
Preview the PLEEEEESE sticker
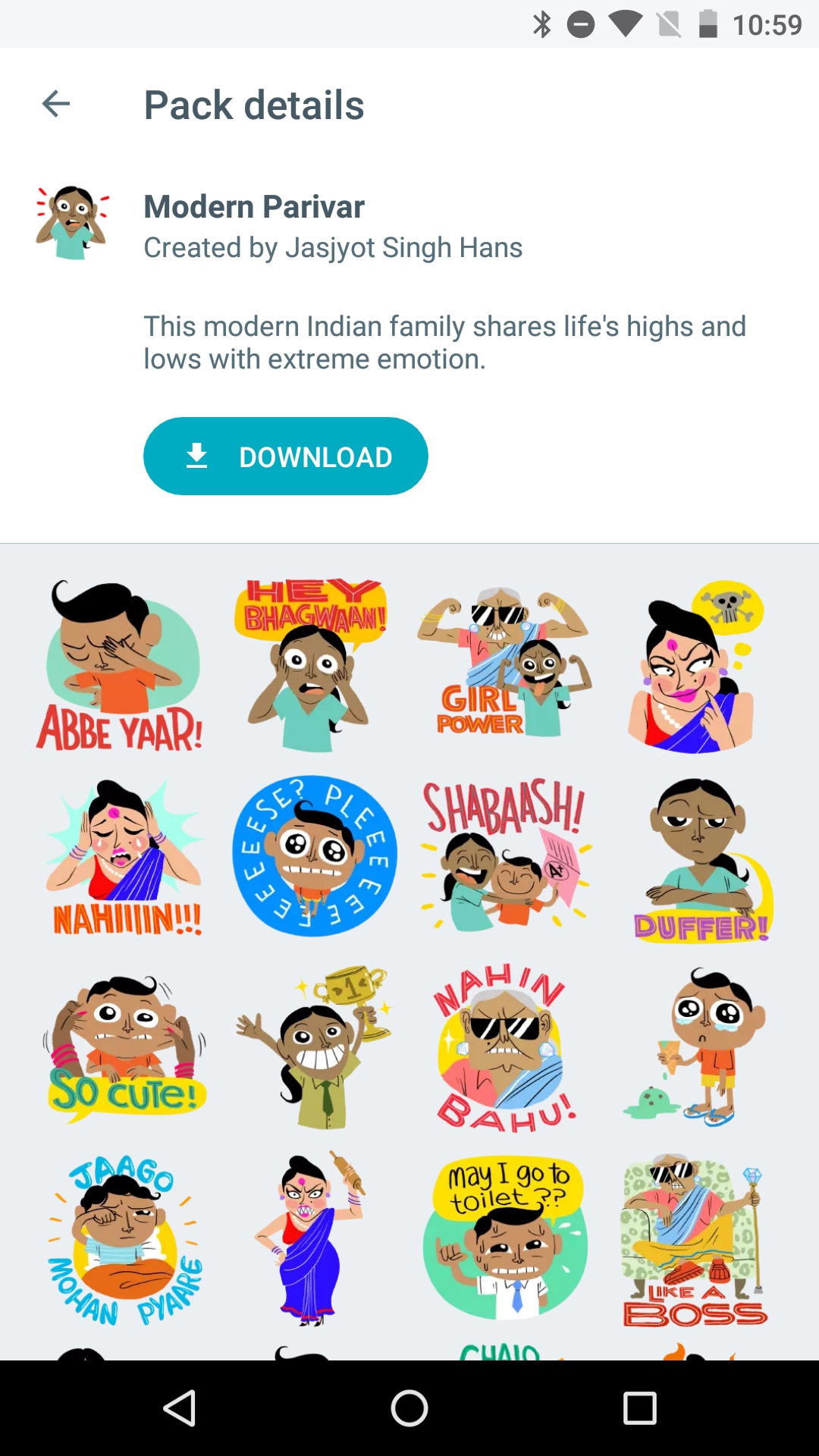pos(315,855)
